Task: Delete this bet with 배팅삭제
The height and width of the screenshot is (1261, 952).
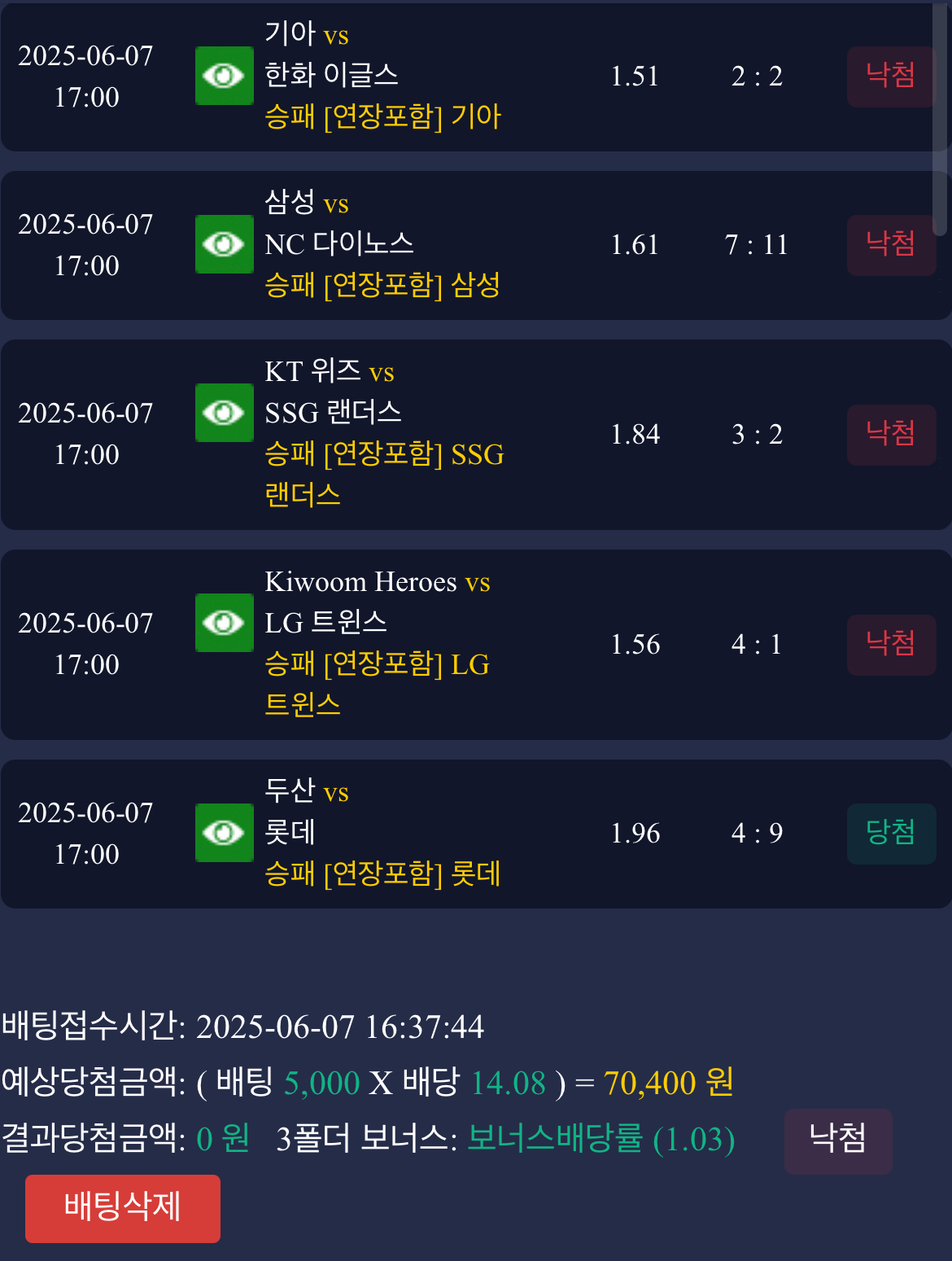Action: 123,1208
